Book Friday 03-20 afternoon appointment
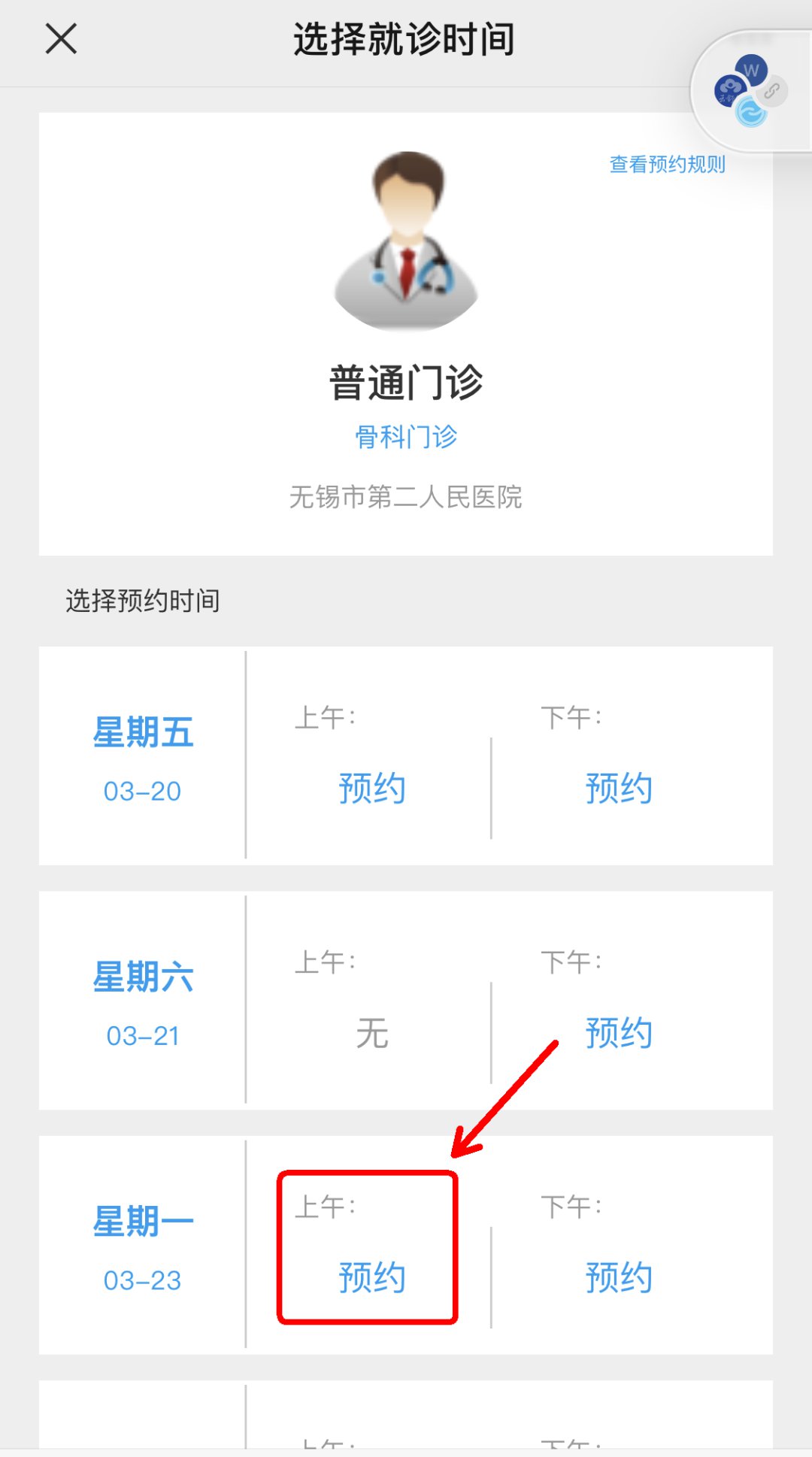 point(618,789)
